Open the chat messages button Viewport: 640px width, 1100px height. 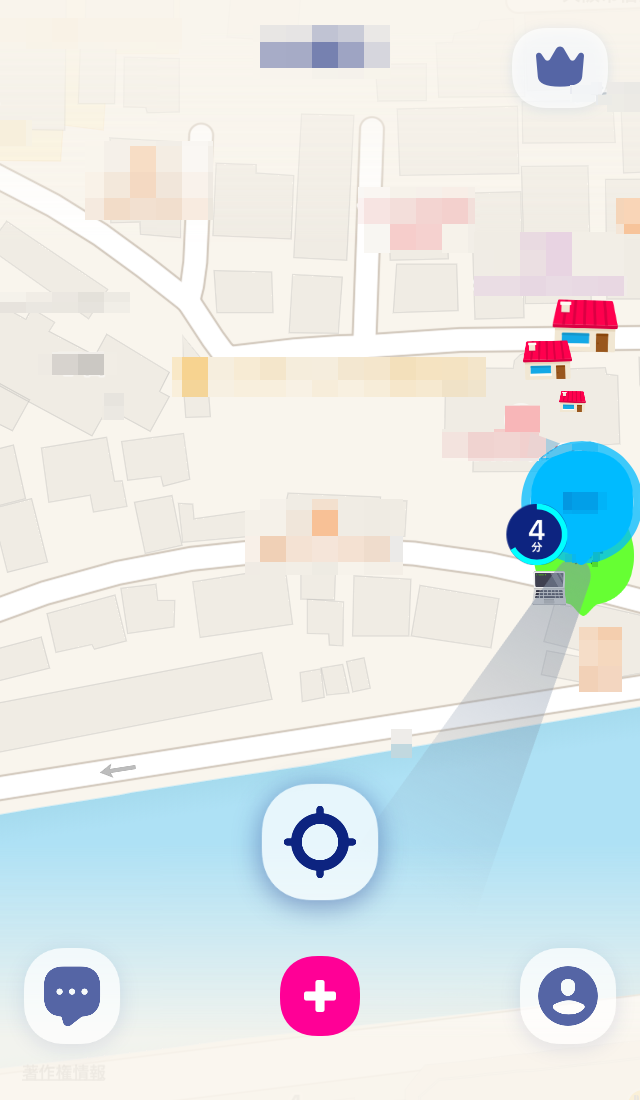coord(72,996)
